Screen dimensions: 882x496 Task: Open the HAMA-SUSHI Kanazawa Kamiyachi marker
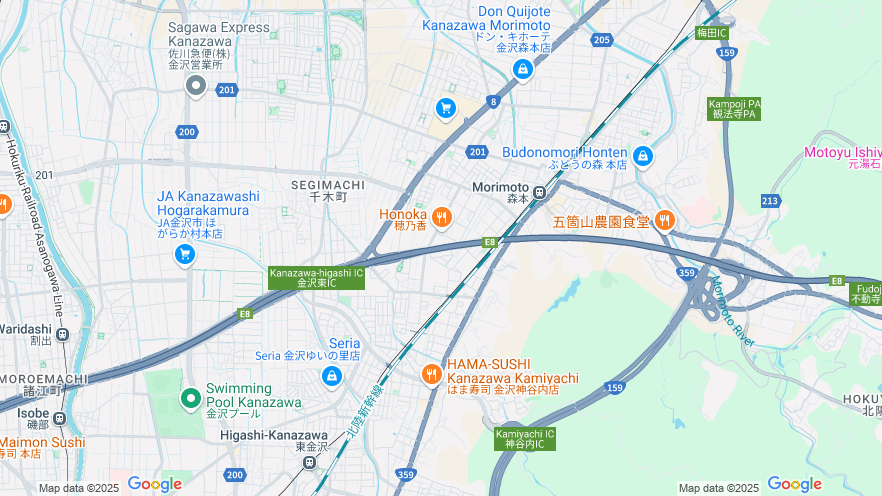pos(431,374)
